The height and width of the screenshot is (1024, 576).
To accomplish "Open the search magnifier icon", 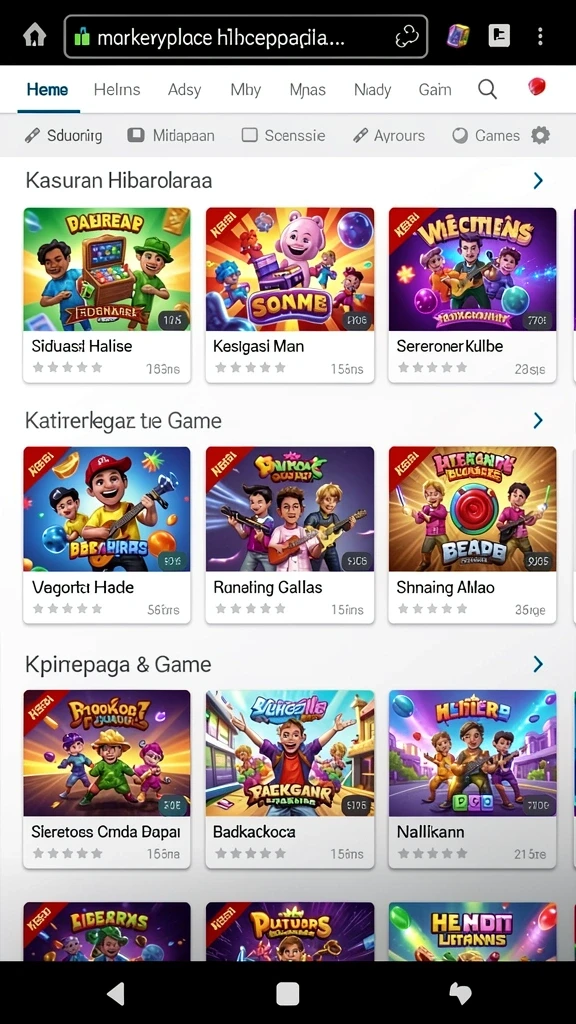I will pyautogui.click(x=487, y=89).
